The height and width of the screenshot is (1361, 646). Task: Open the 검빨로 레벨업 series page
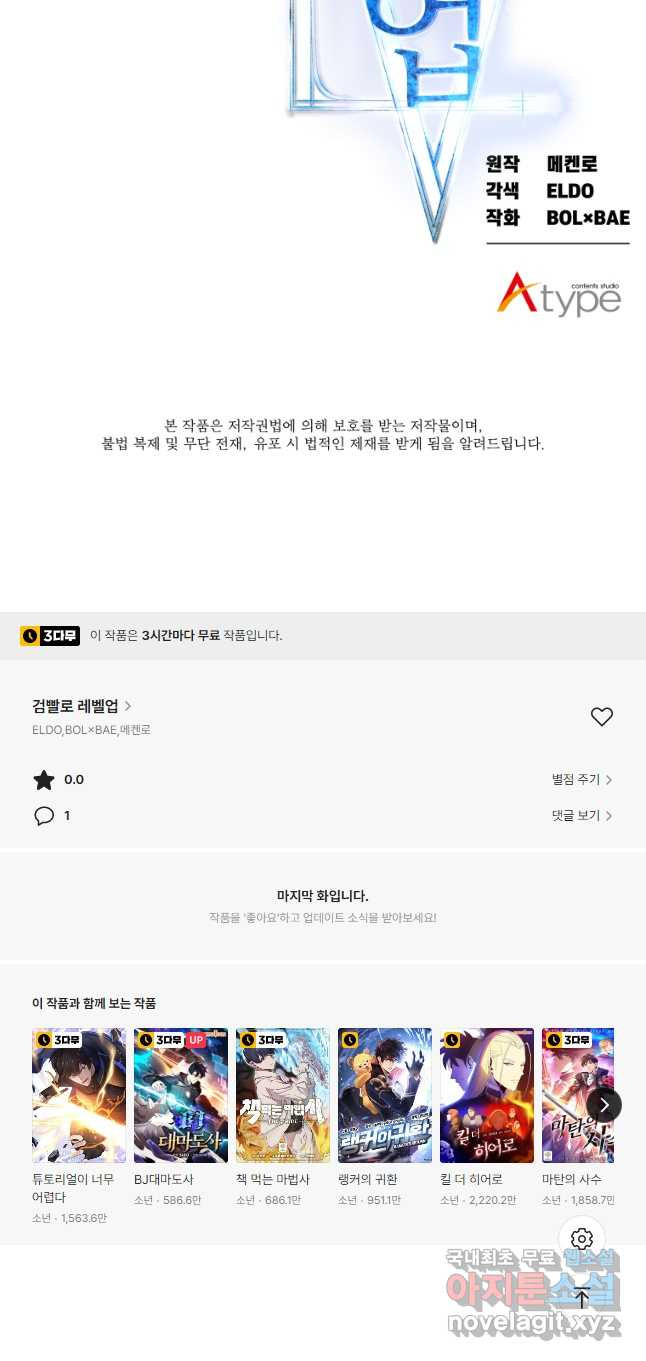81,706
